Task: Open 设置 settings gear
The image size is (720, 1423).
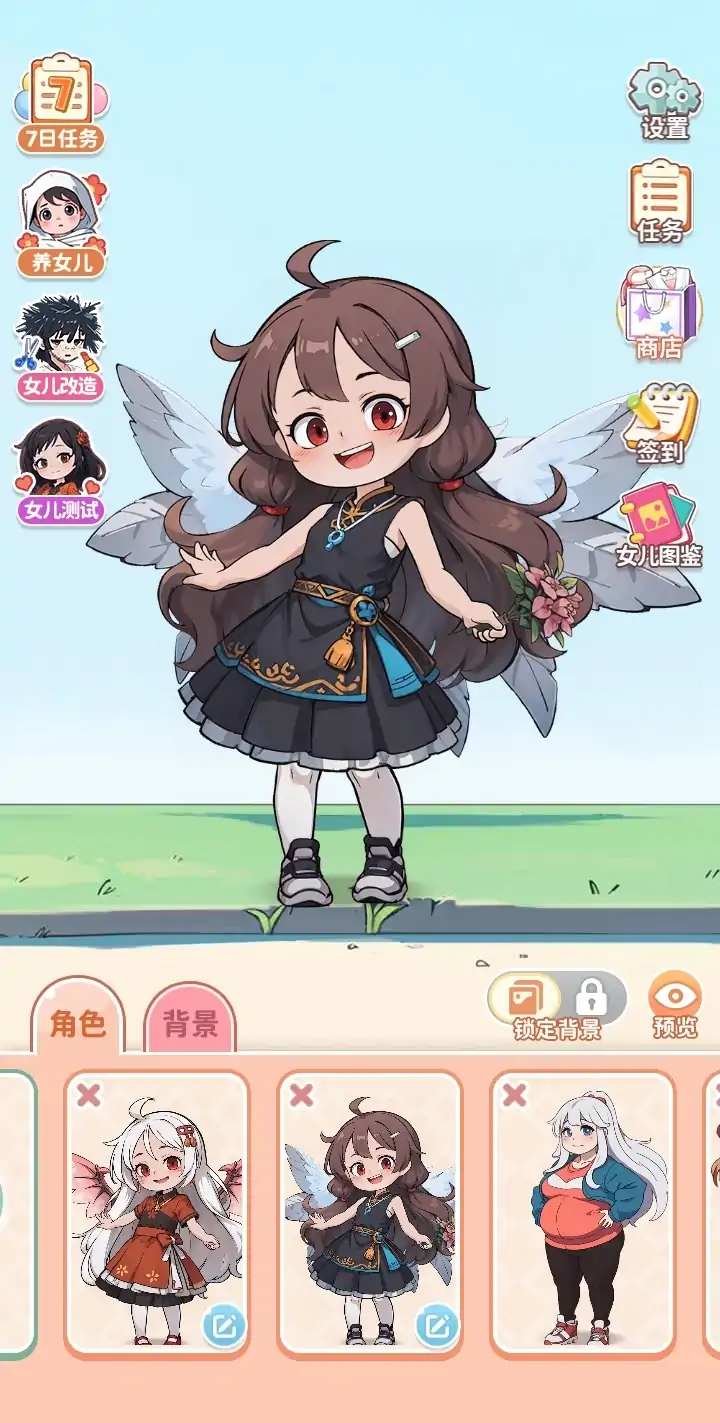Action: (x=664, y=101)
